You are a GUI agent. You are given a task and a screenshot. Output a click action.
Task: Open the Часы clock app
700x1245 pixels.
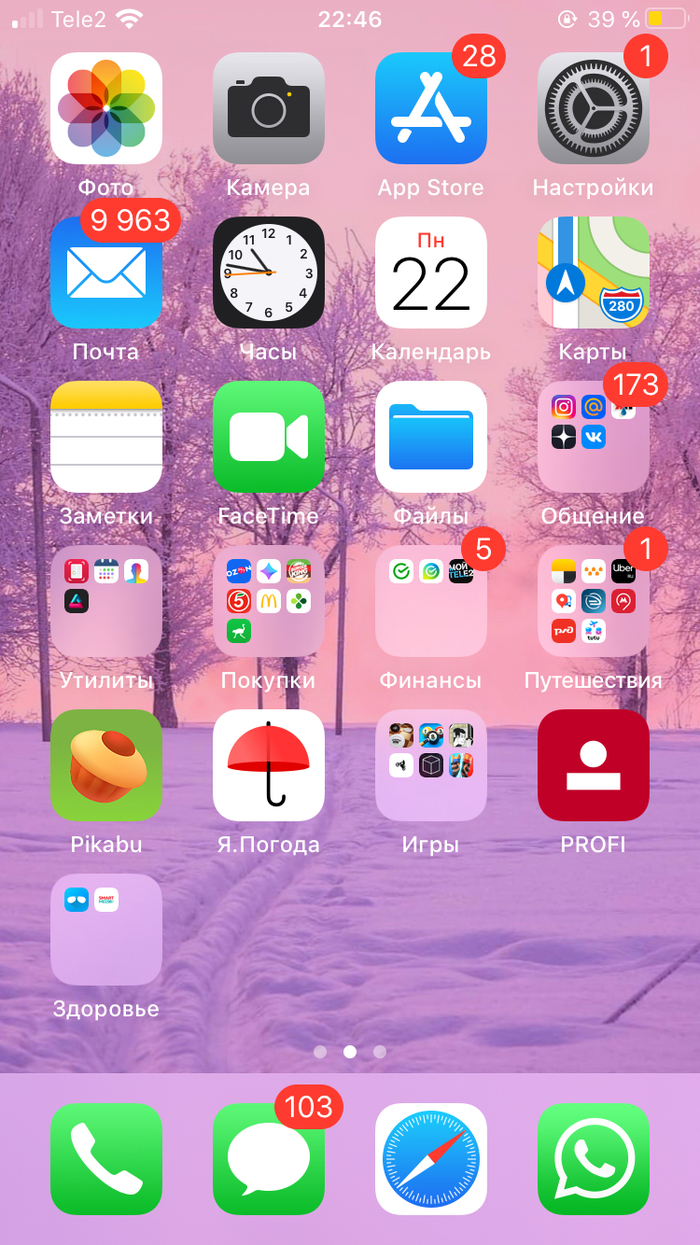click(268, 272)
